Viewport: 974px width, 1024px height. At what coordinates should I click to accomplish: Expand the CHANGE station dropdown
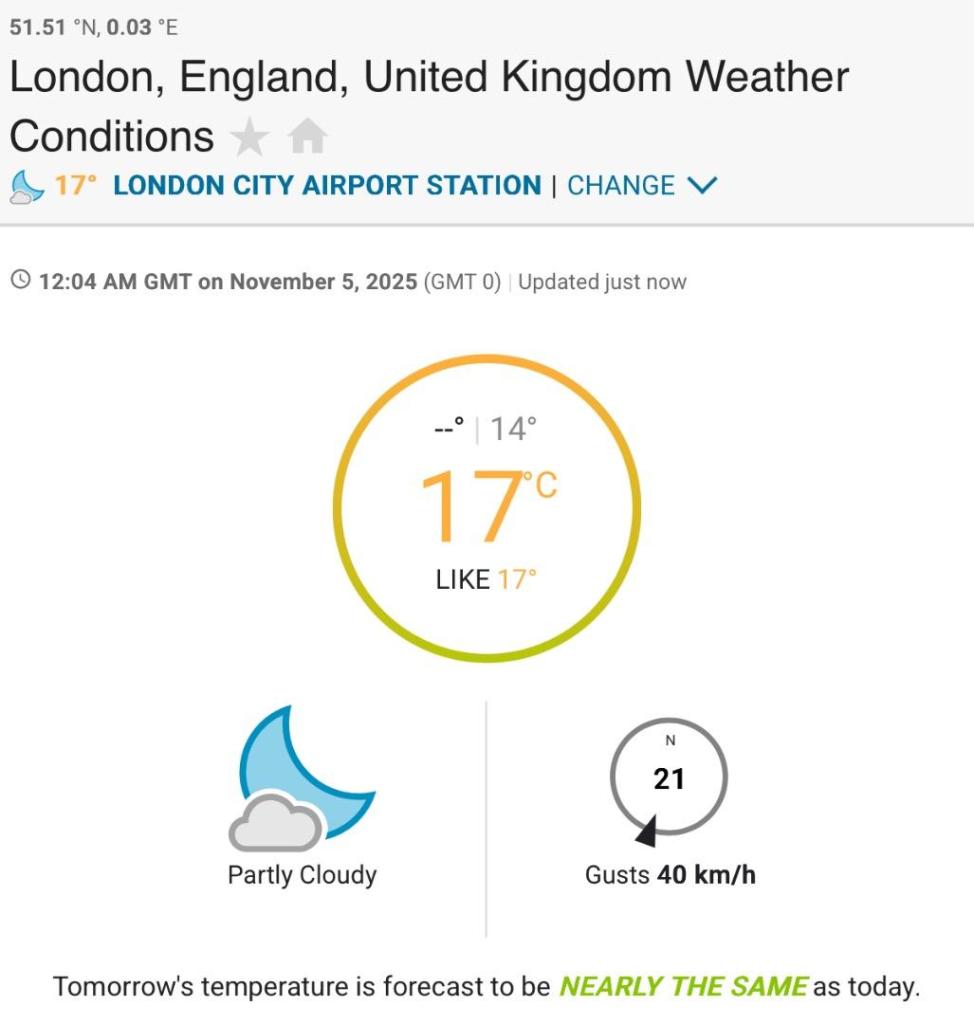click(642, 186)
